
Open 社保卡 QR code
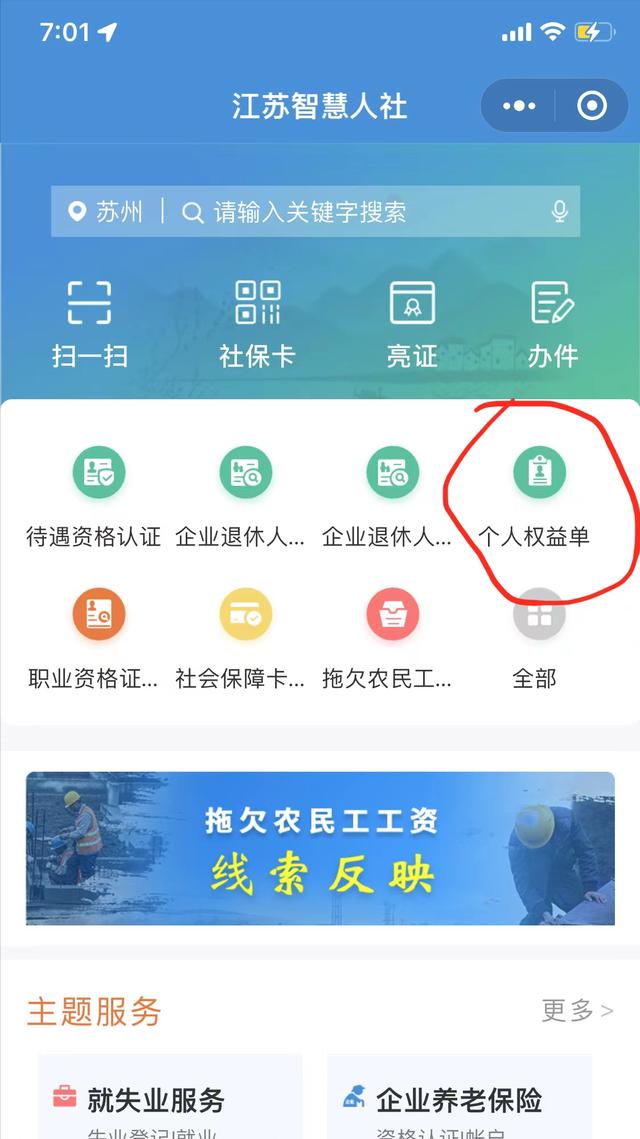[x=257, y=323]
